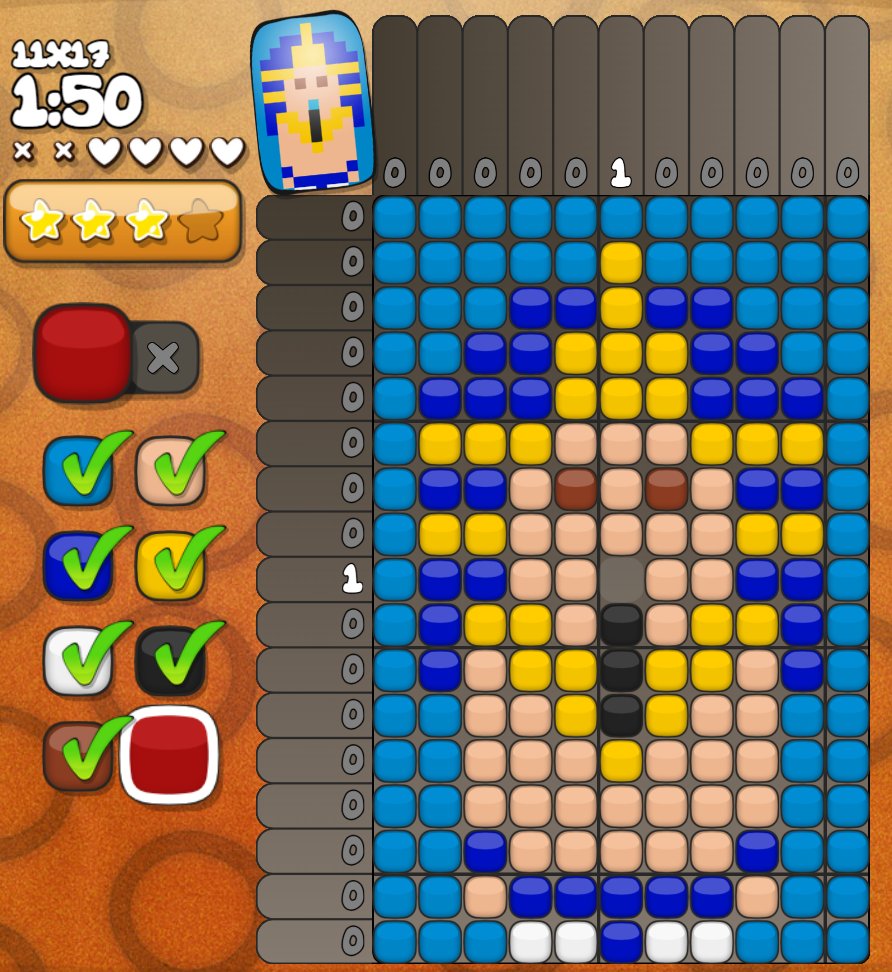Fill the empty gray cell in the grid
The height and width of the screenshot is (972, 892).
[621, 579]
